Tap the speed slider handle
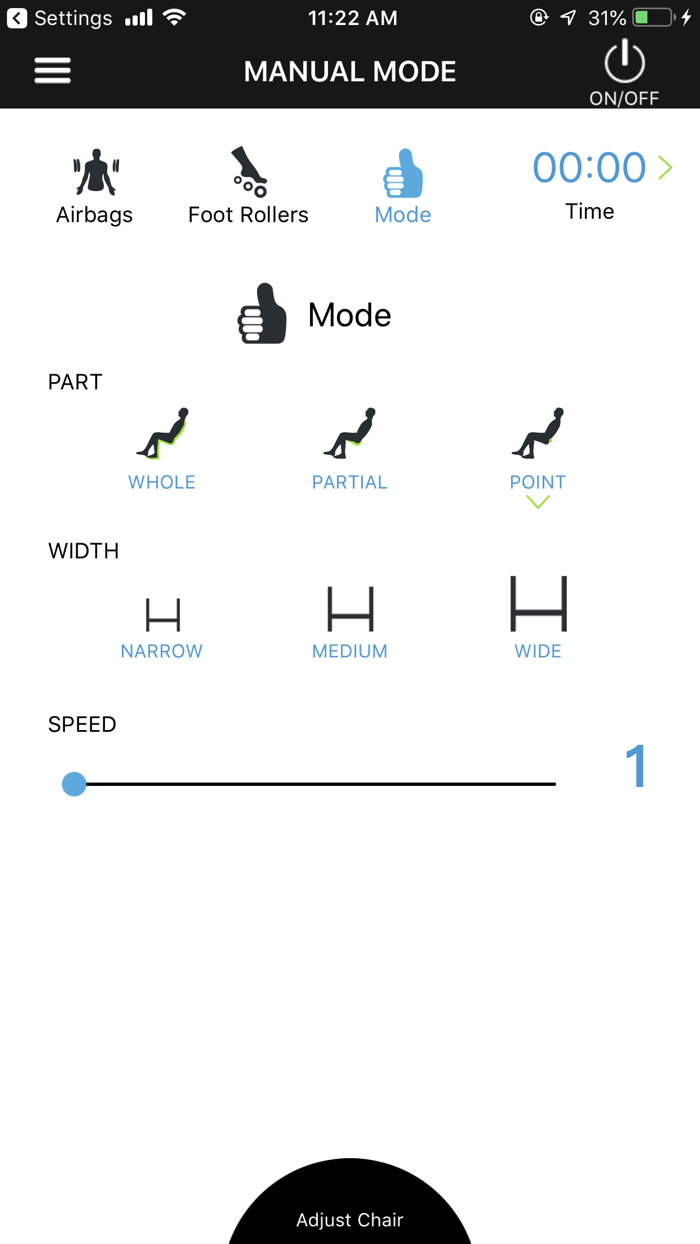Screen dimensions: 700x1244 (x=74, y=784)
